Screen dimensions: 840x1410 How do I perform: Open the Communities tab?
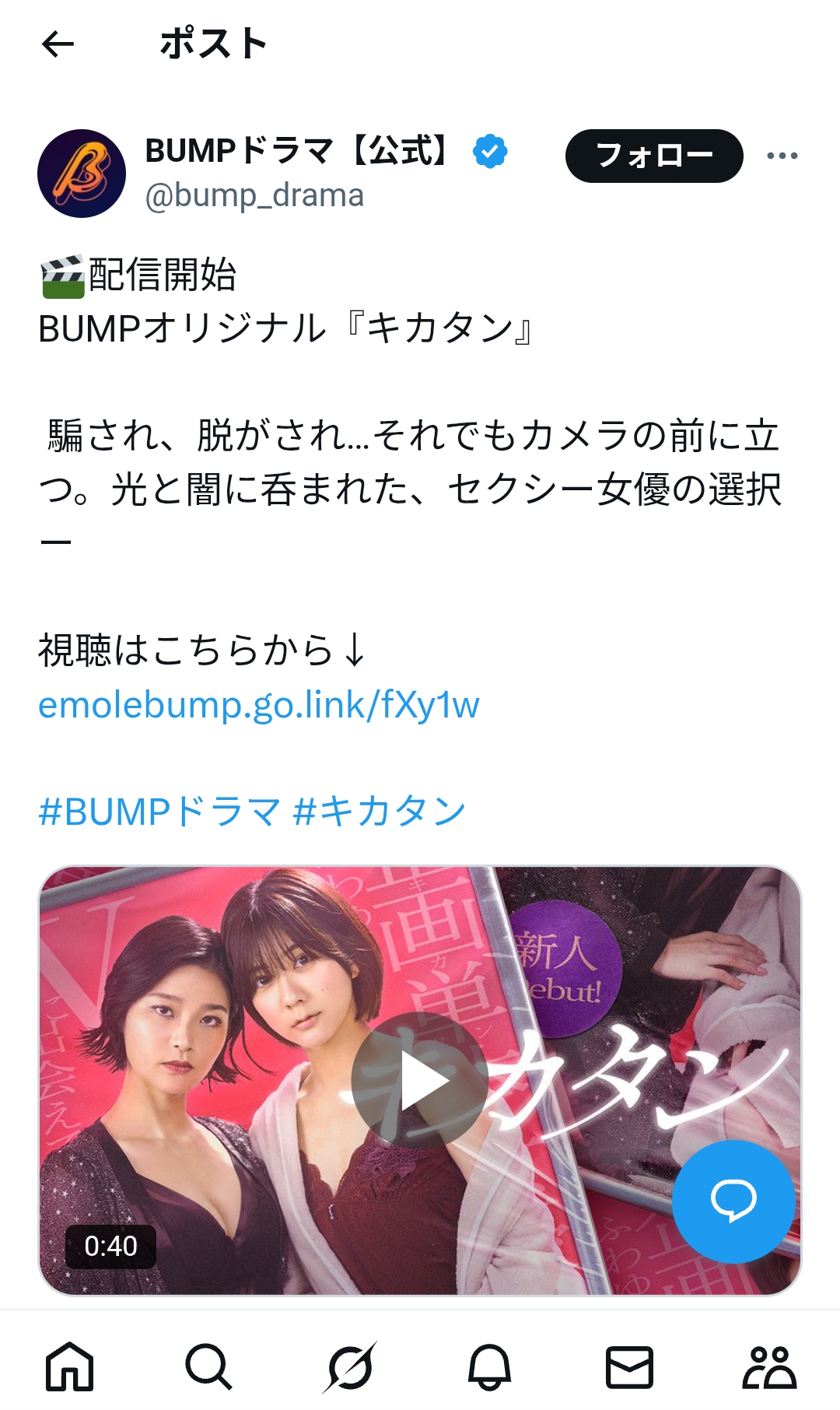(x=769, y=1366)
